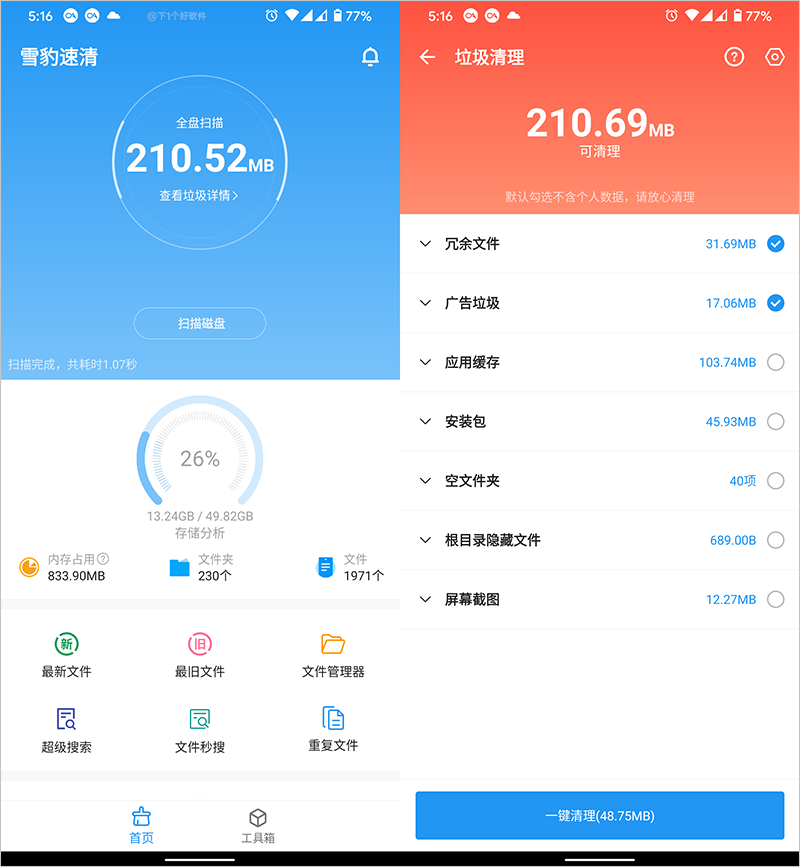This screenshot has height=867, width=800.
Task: Open 最新文件 newest files
Action: point(66,655)
